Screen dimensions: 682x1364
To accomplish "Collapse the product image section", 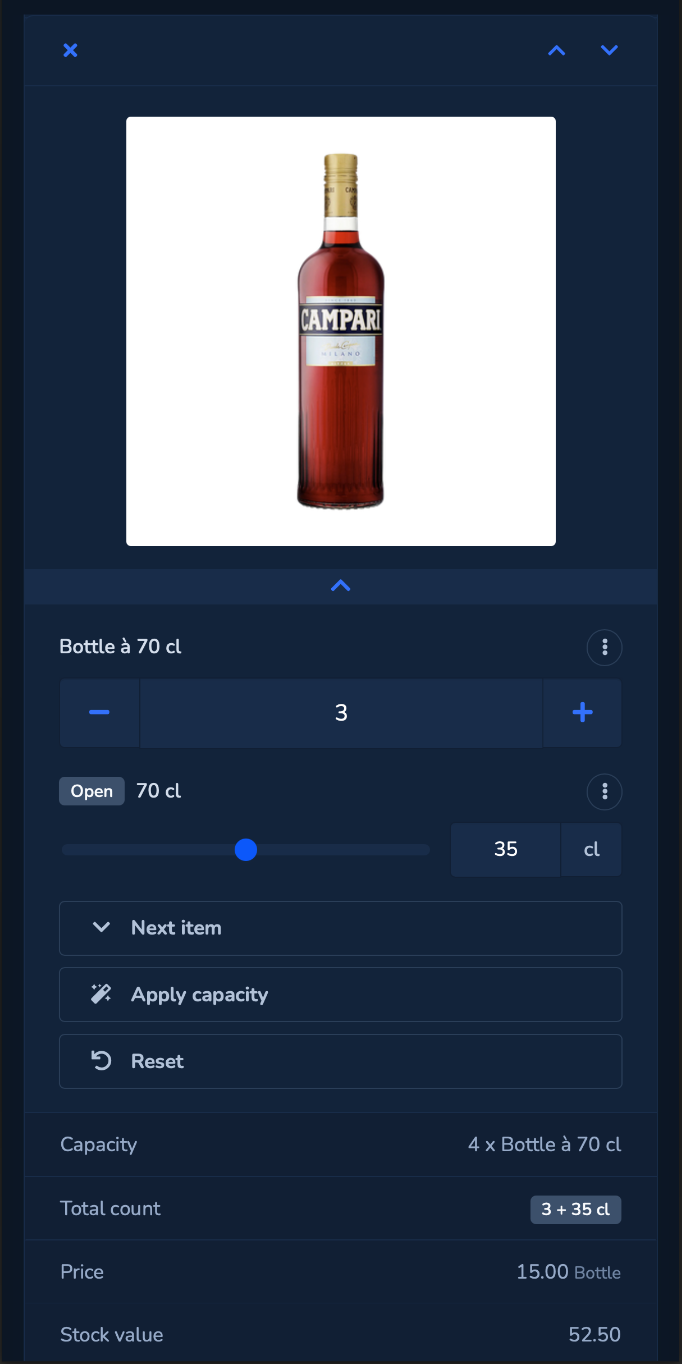I will [341, 586].
